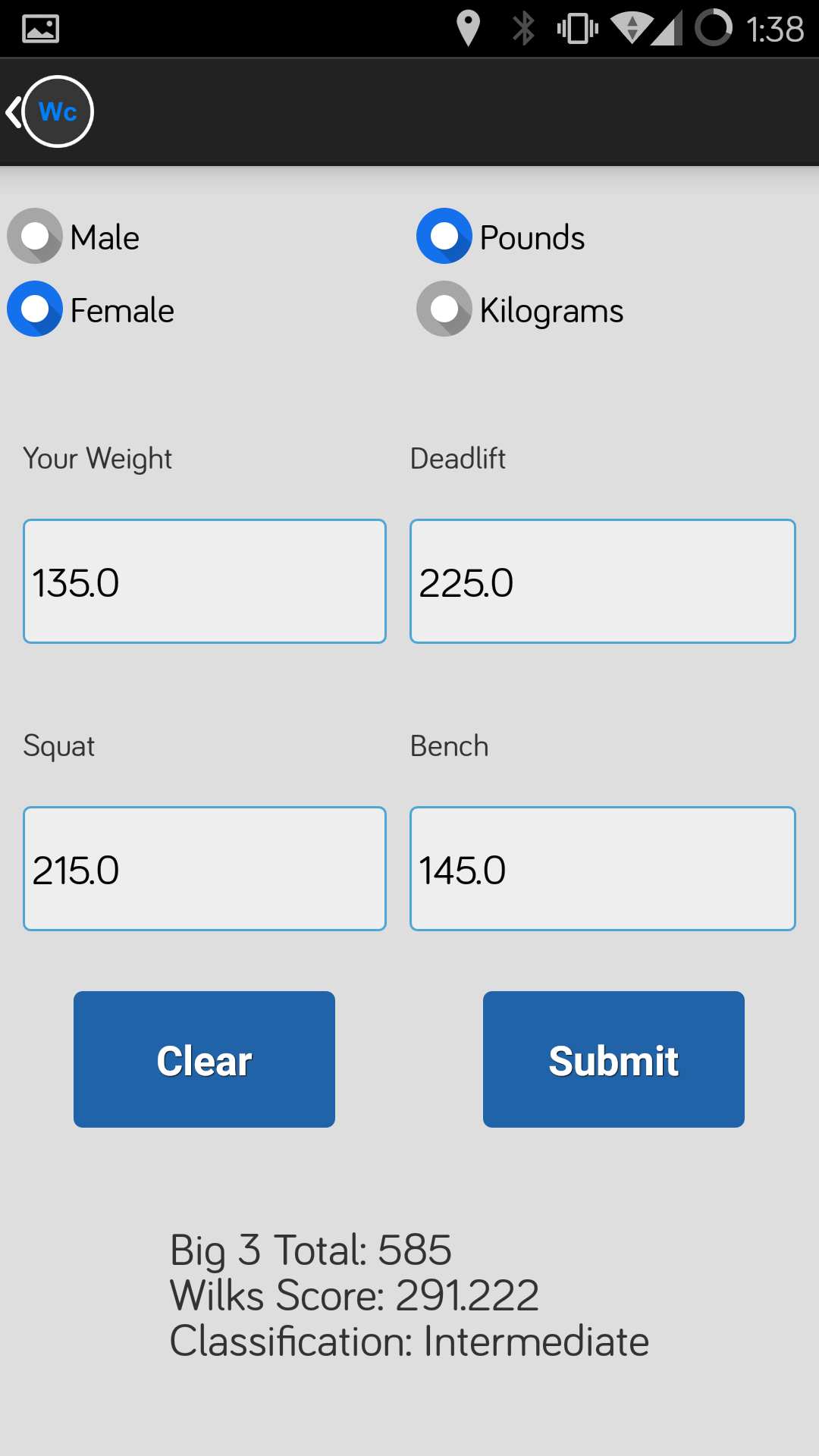Click the clock in the status bar
The width and height of the screenshot is (819, 1456).
[x=775, y=27]
